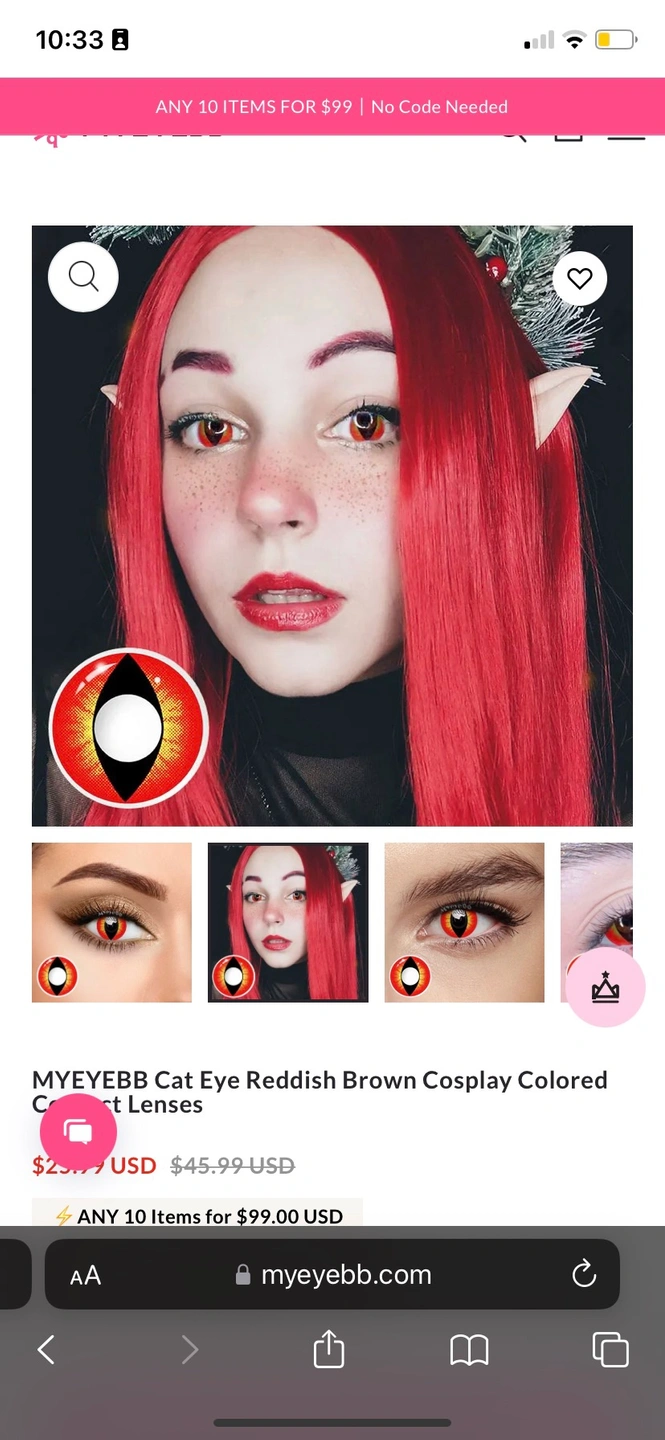
Task: Tap the ANY 10 ITEMS FOR $99 banner
Action: [332, 107]
